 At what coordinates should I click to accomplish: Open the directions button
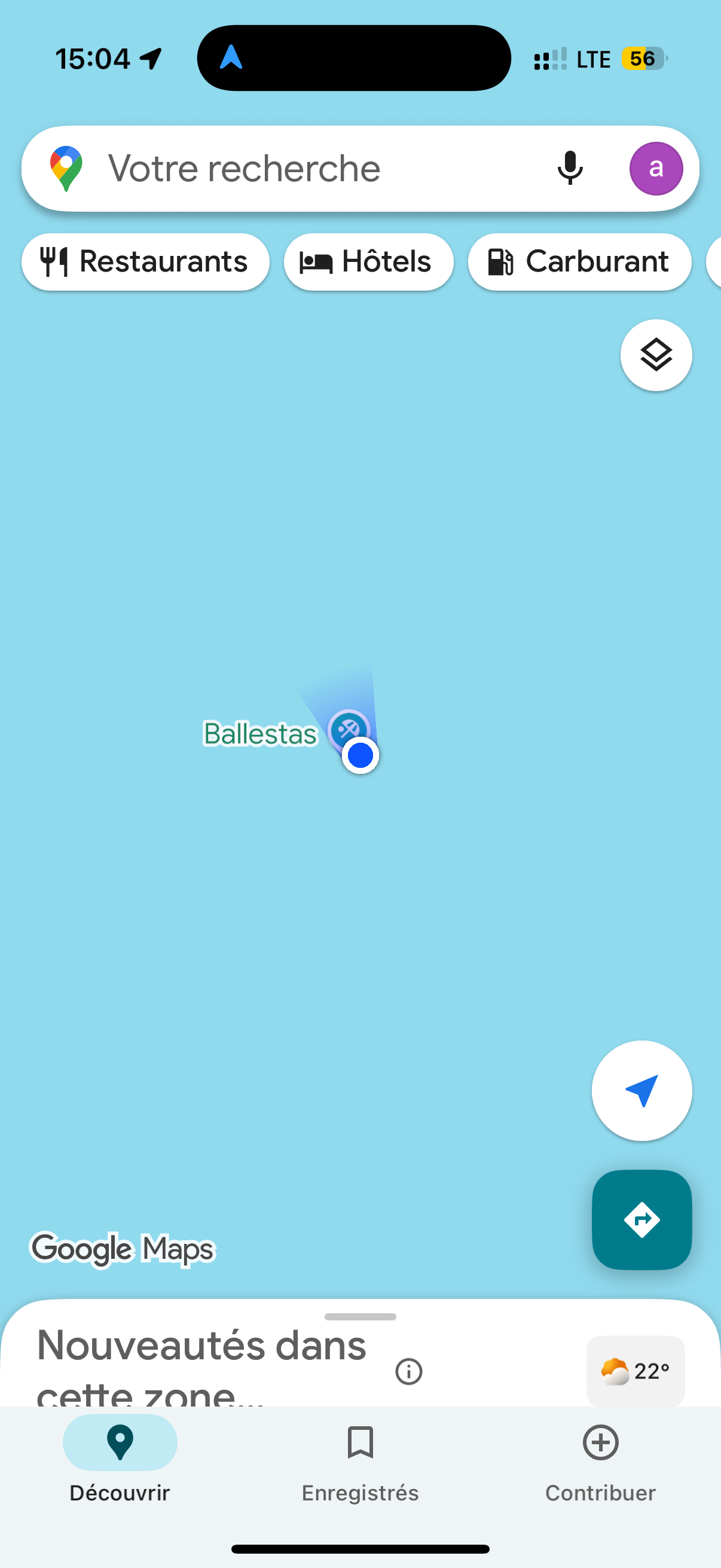(641, 1219)
